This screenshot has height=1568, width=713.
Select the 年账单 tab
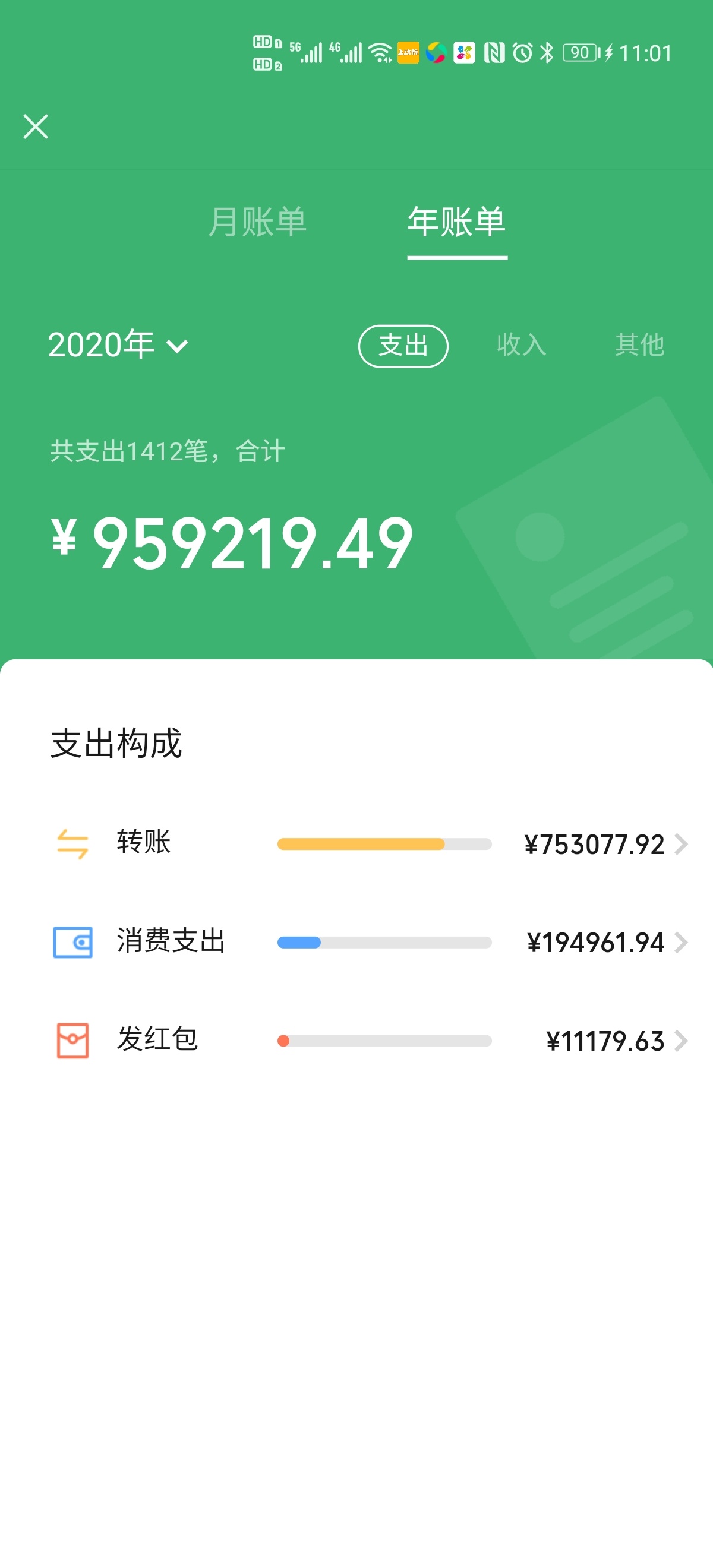pyautogui.click(x=457, y=222)
